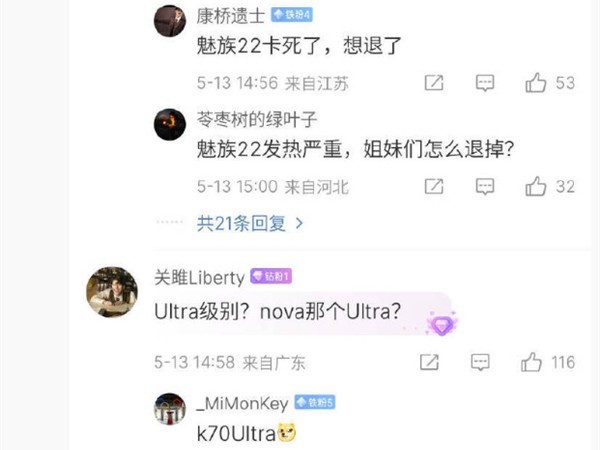Image resolution: width=600 pixels, height=450 pixels.
Task: Open 关雎Liberty's profile avatar
Action: click(x=111, y=293)
